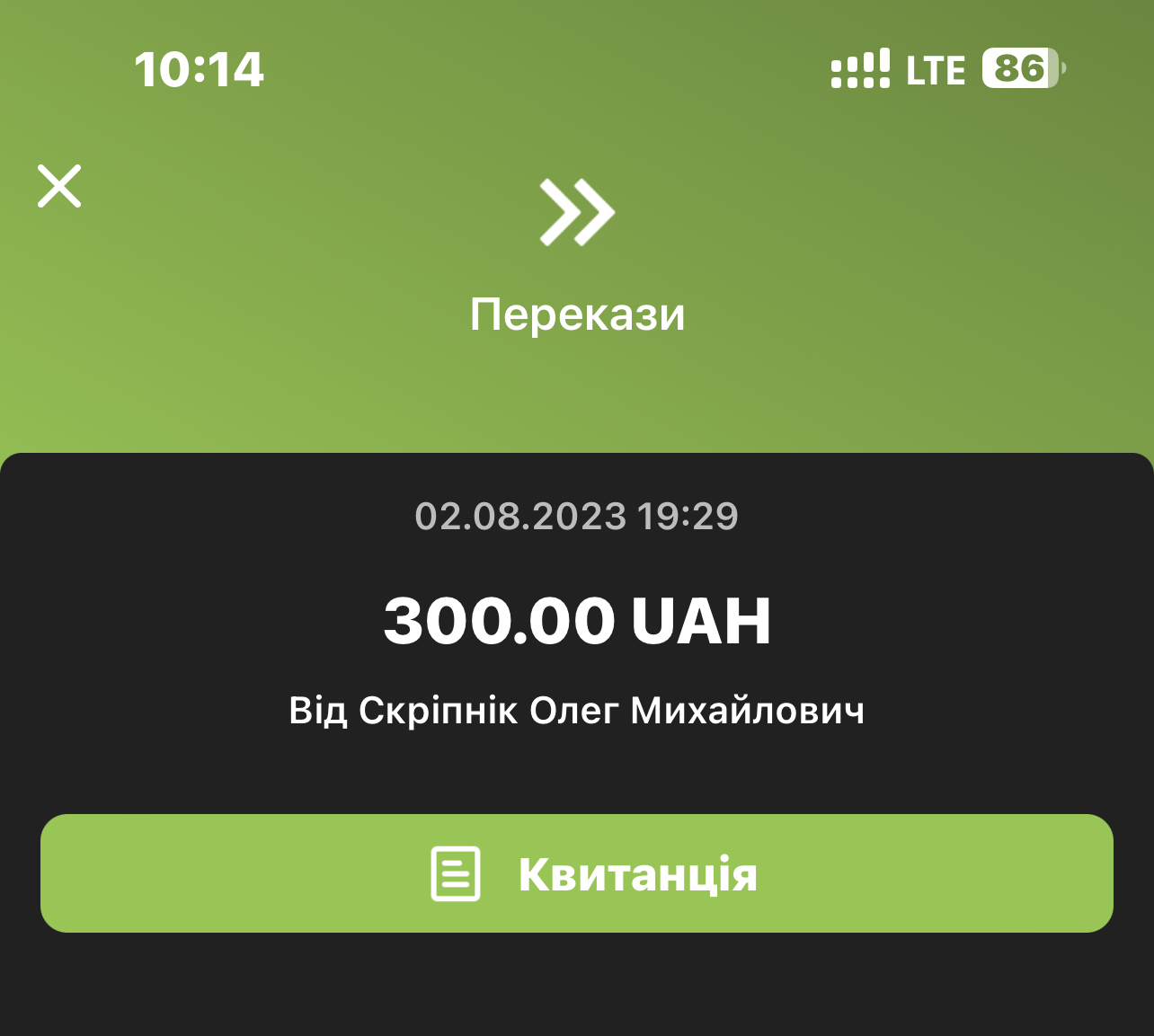Viewport: 1154px width, 1036px height.
Task: Close the transfer details screen
Action: click(59, 186)
